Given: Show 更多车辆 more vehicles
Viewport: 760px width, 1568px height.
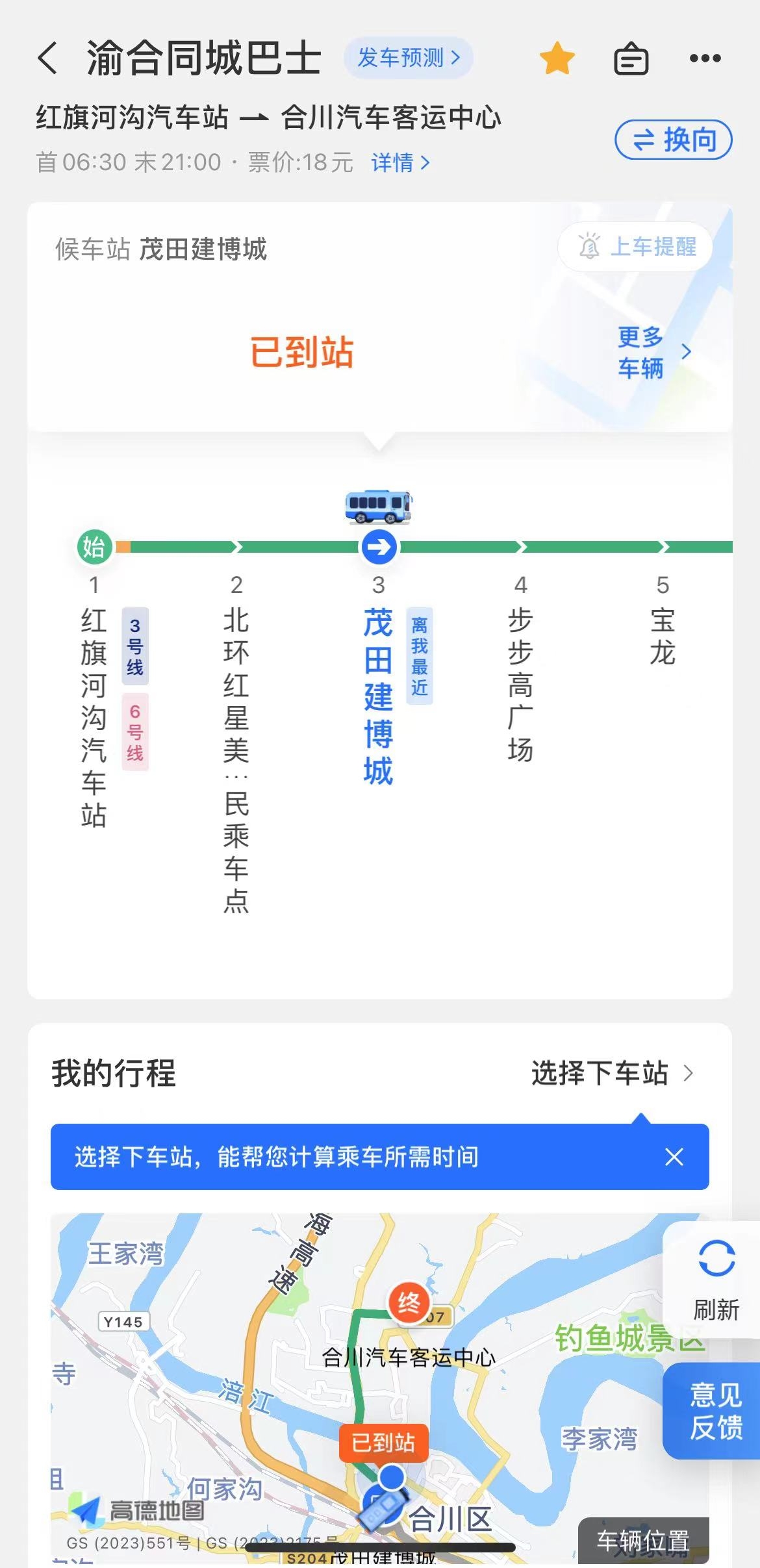Looking at the screenshot, I should [x=652, y=352].
